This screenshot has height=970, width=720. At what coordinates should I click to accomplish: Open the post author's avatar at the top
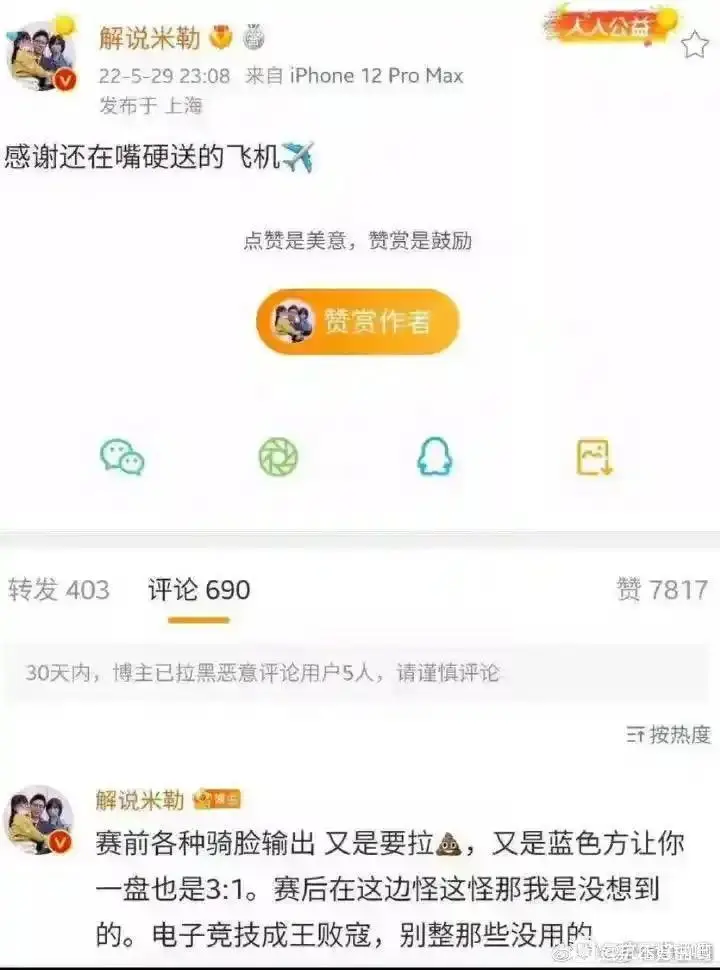click(42, 57)
